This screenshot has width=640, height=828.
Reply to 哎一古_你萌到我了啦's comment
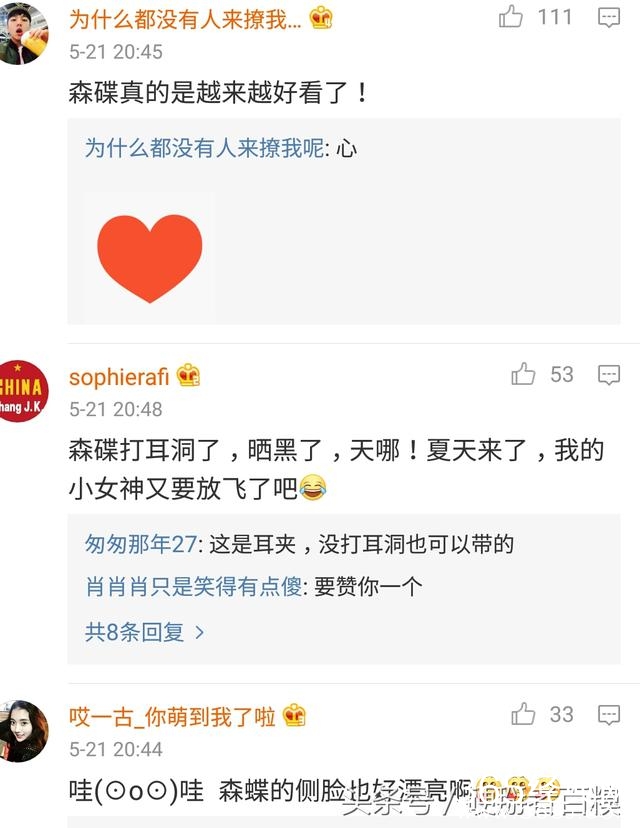tap(608, 714)
